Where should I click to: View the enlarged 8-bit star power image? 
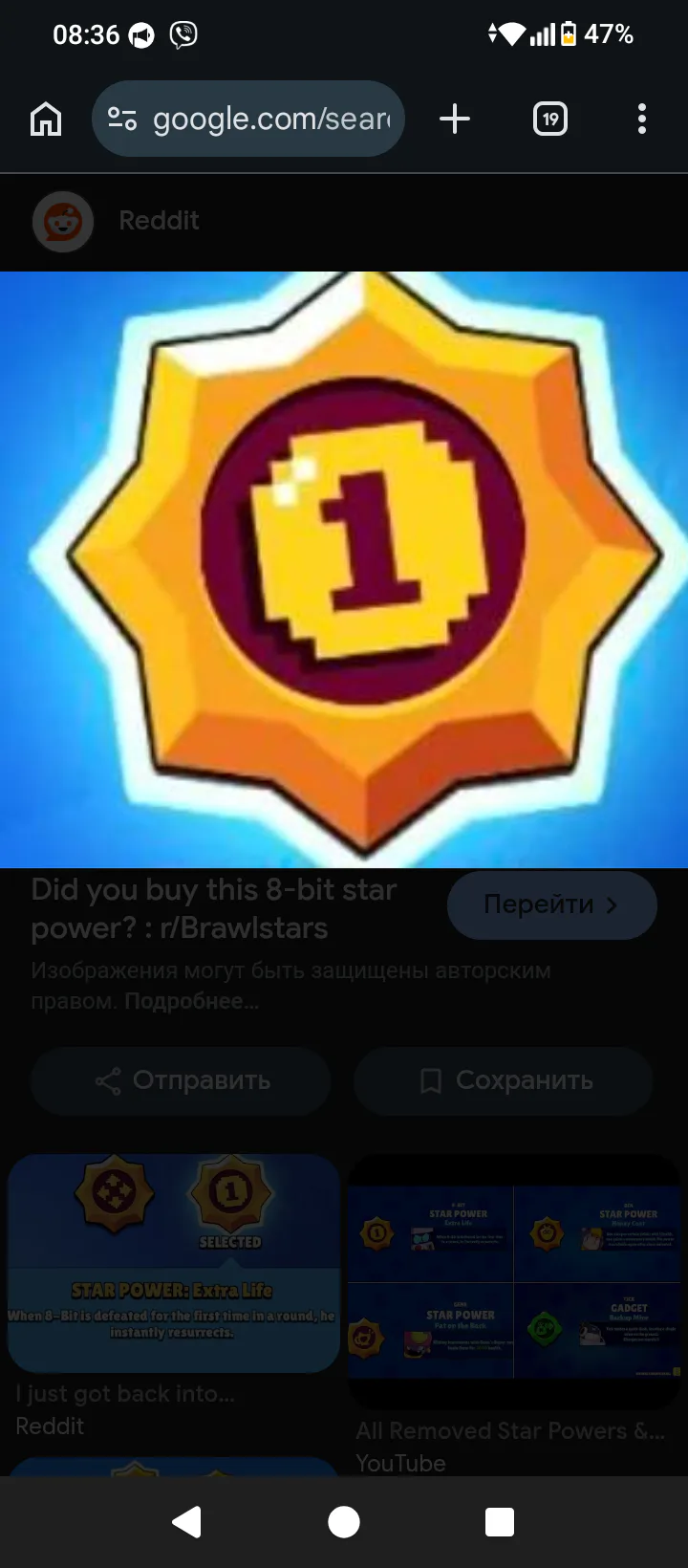click(x=344, y=570)
